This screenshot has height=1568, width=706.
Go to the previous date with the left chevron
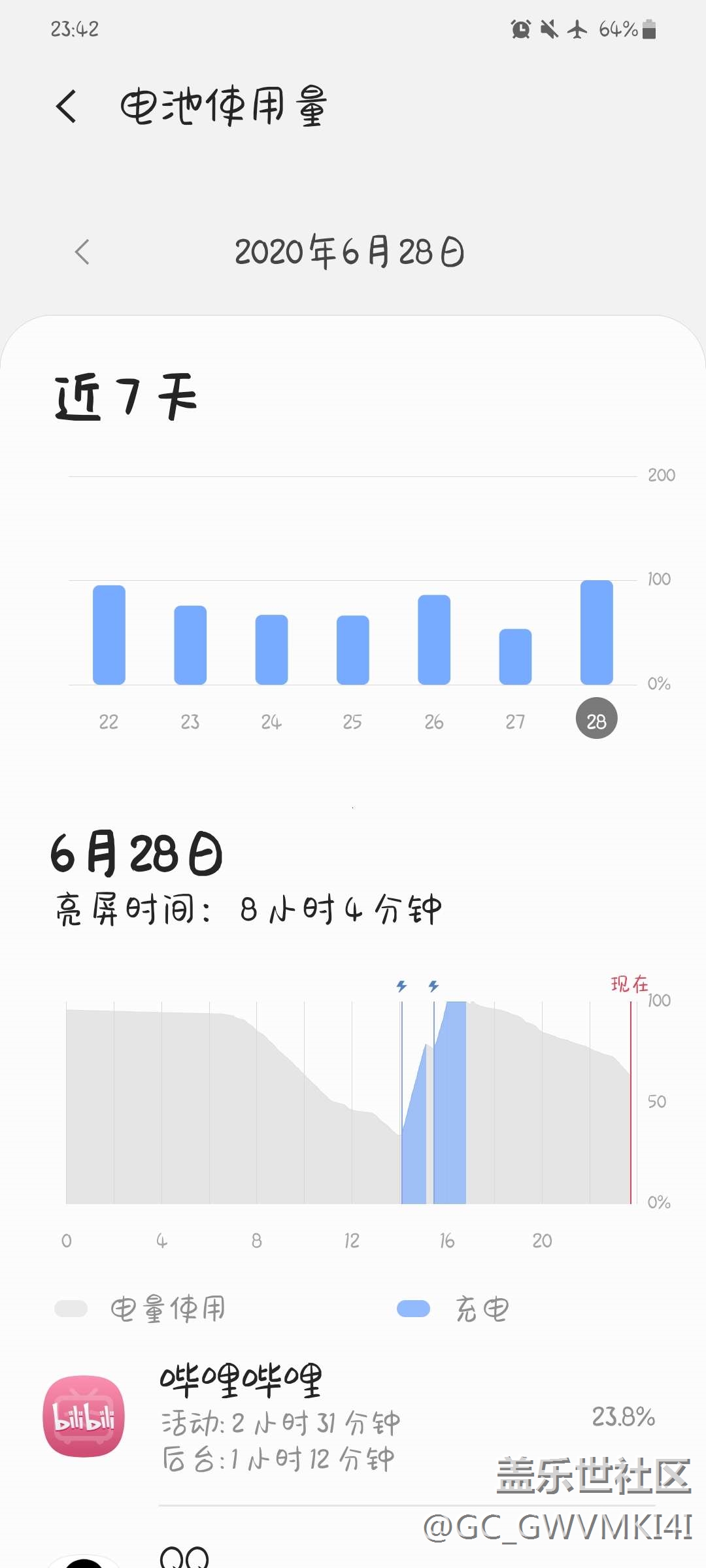coord(82,252)
